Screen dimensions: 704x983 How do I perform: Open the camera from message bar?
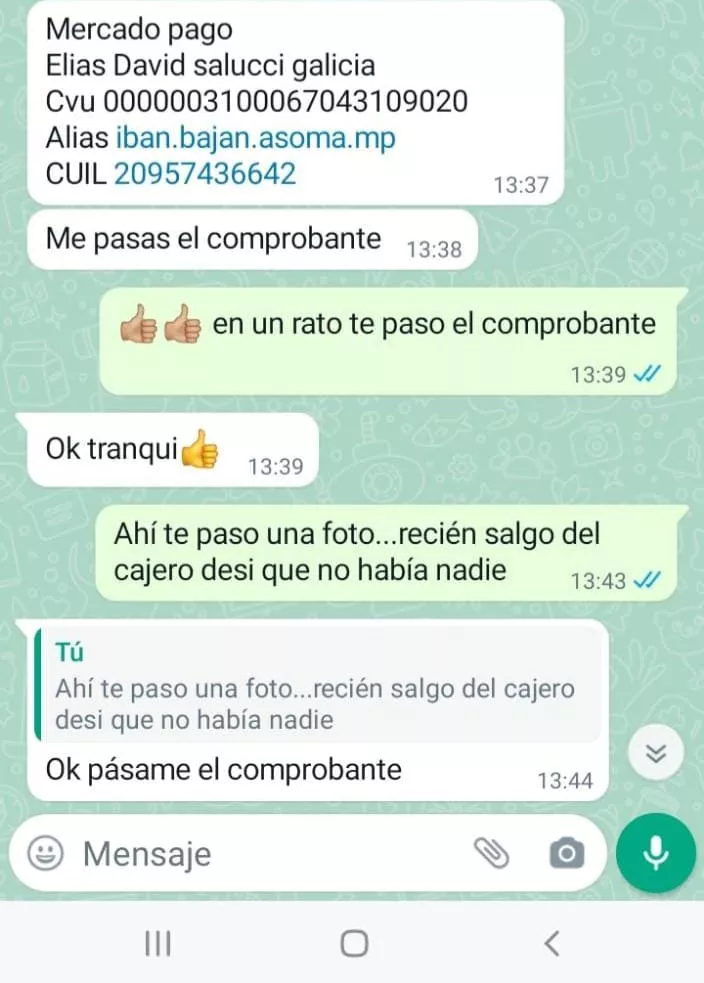coord(567,853)
